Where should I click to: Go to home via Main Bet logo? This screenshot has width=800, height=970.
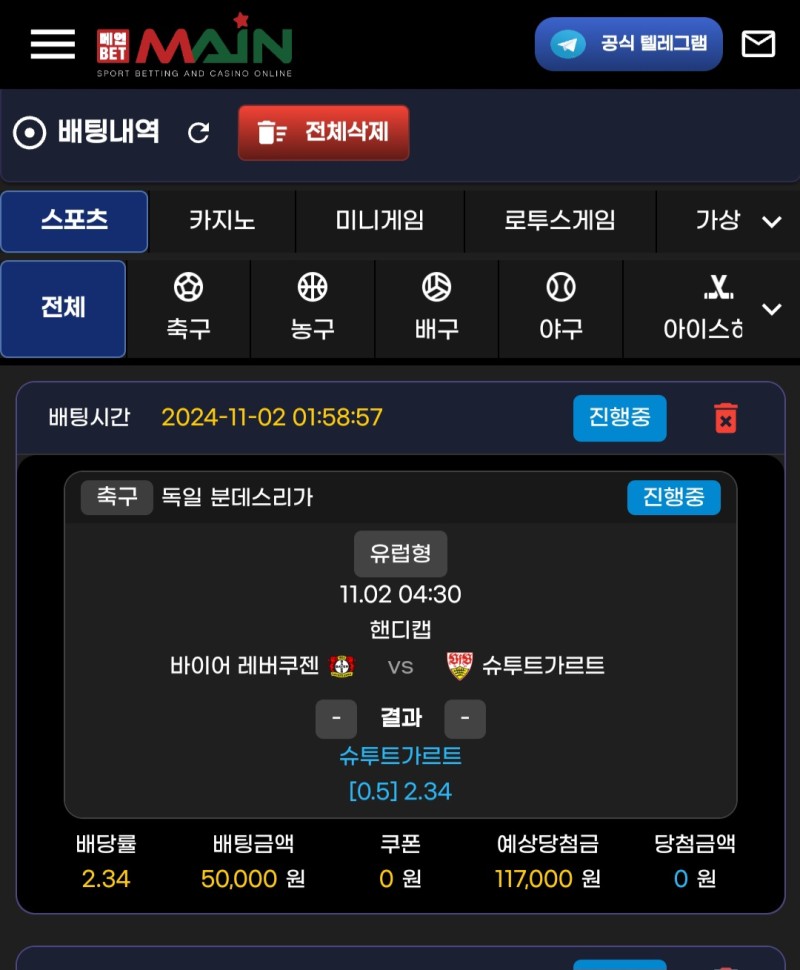click(195, 45)
